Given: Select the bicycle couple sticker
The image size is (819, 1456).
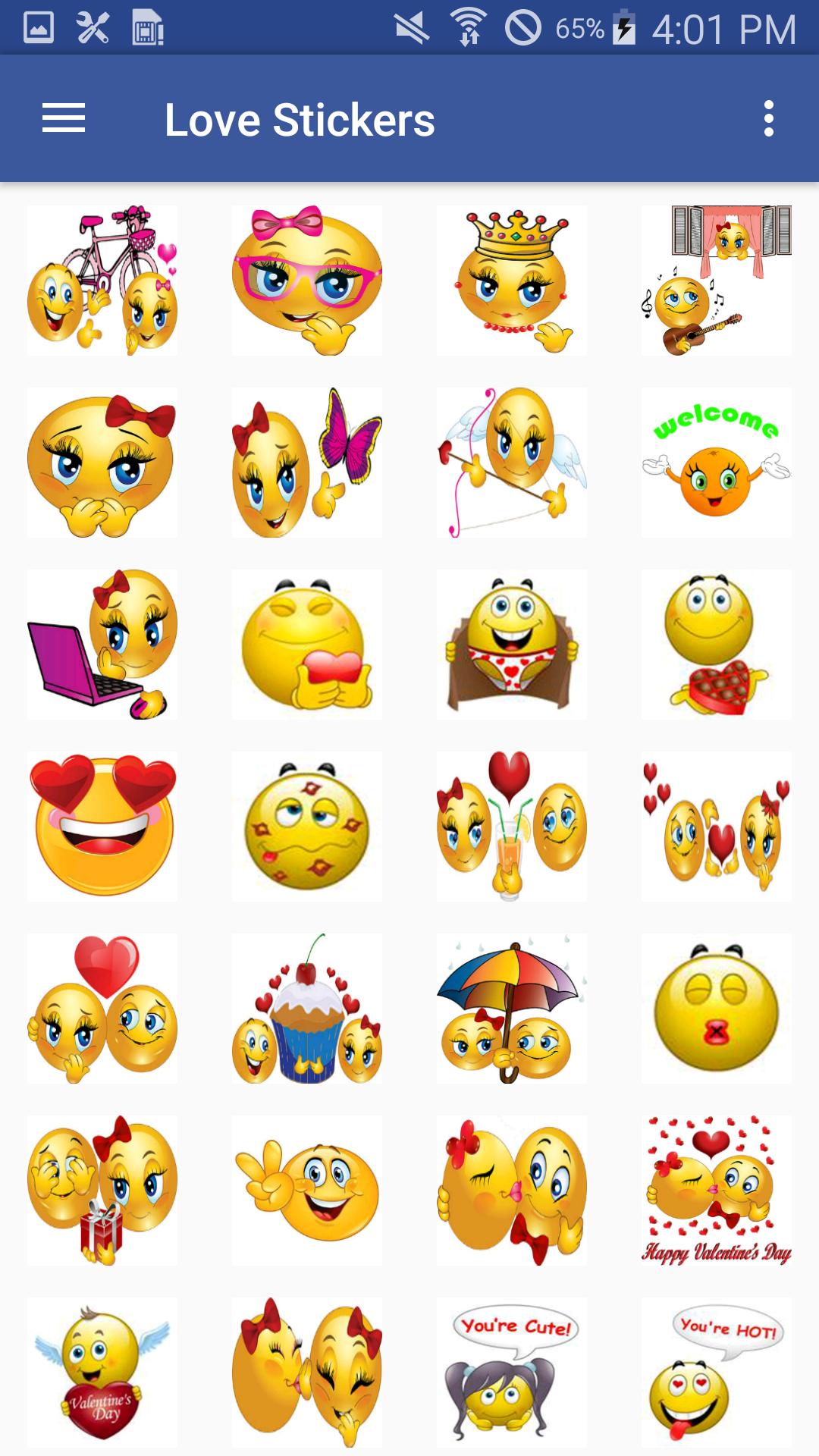Looking at the screenshot, I should [102, 281].
